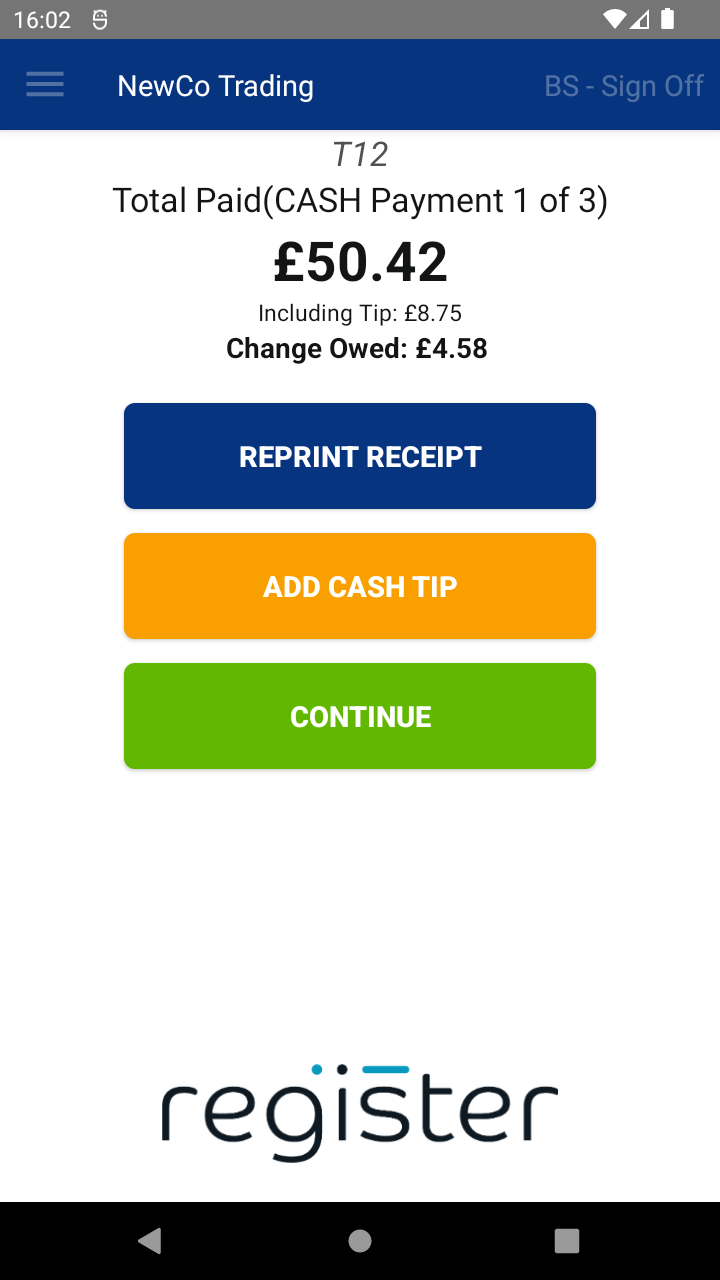Viewport: 720px width, 1280px height.
Task: Open the hamburger navigation menu
Action: click(45, 85)
